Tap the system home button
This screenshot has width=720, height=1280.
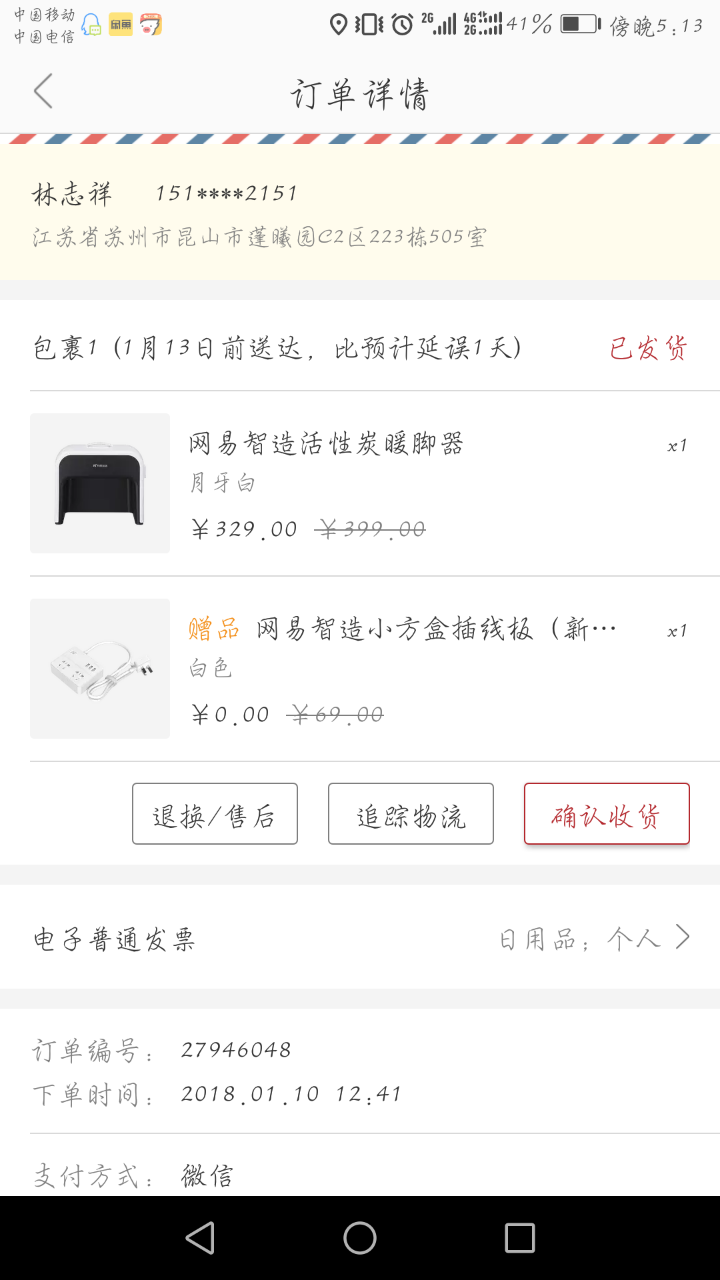coord(360,1238)
